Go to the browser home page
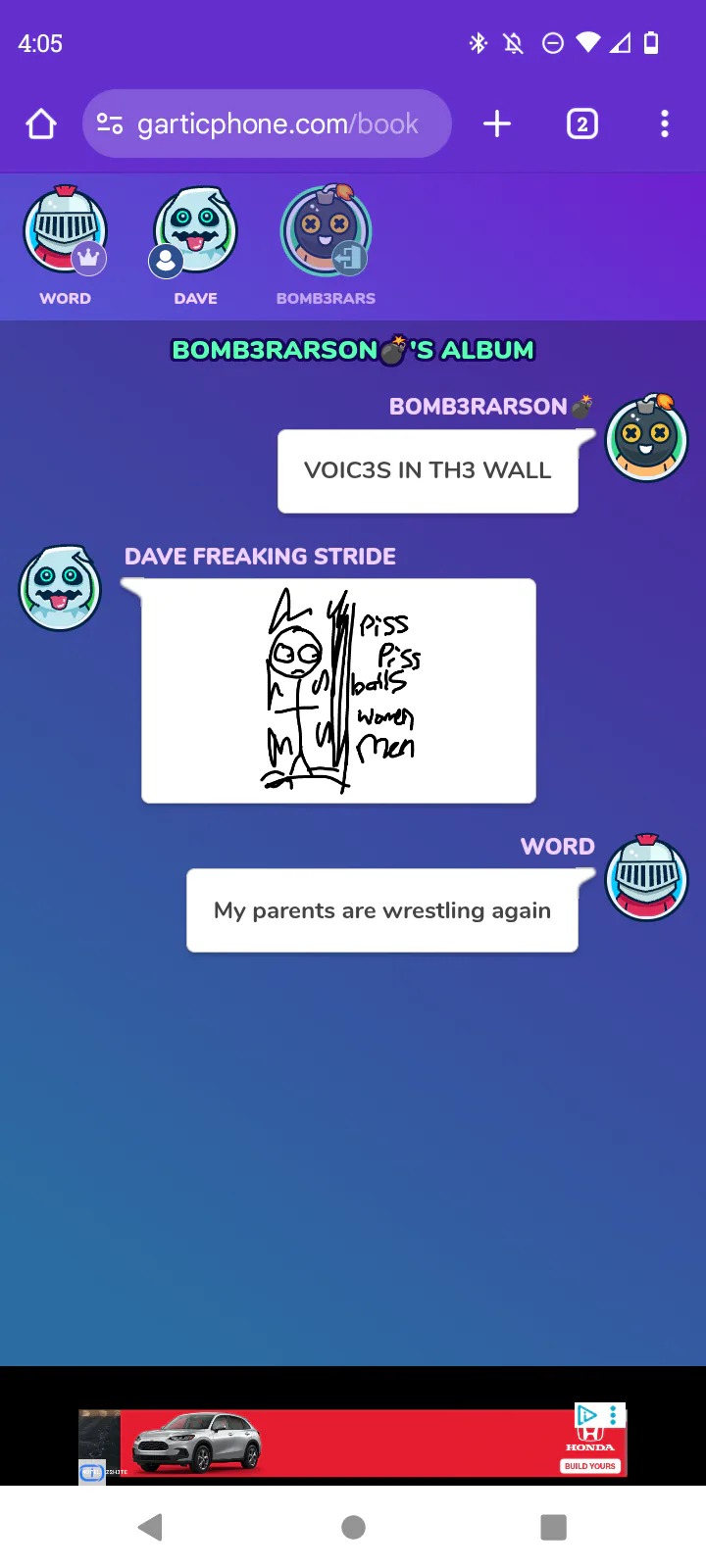Viewport: 706px width, 1568px height. (x=41, y=124)
